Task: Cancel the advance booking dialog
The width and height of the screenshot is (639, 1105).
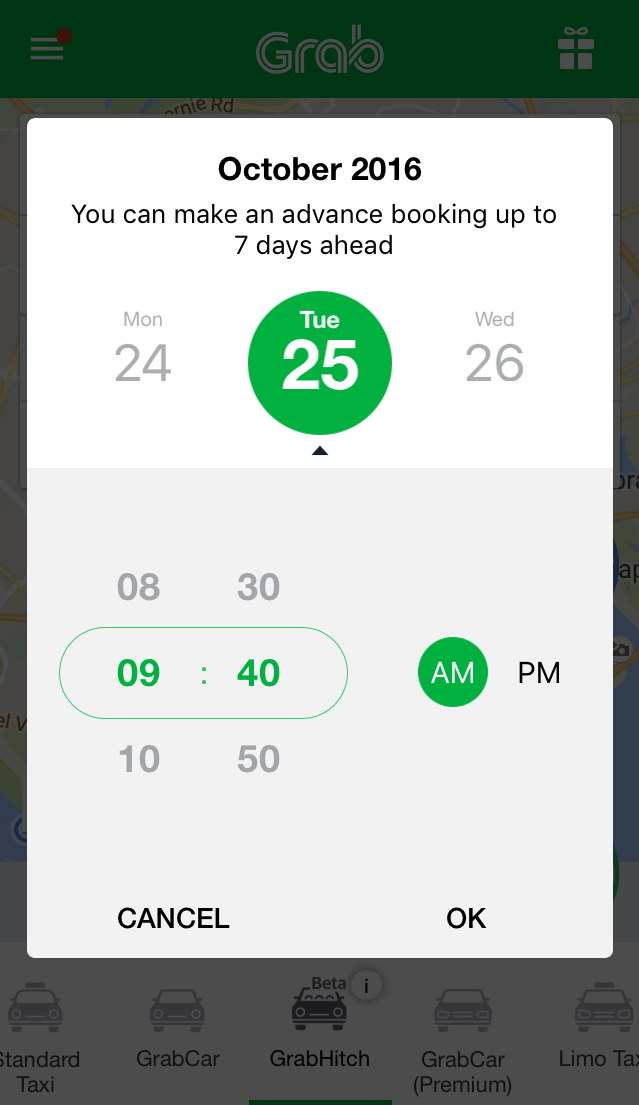Action: pos(173,918)
